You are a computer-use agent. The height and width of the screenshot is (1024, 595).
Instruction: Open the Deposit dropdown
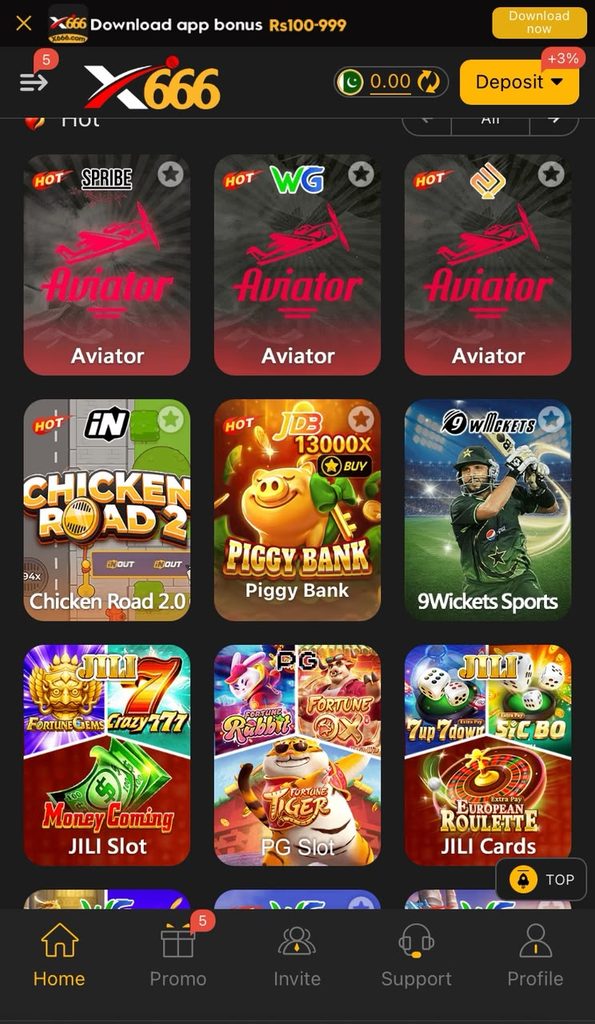[519, 82]
